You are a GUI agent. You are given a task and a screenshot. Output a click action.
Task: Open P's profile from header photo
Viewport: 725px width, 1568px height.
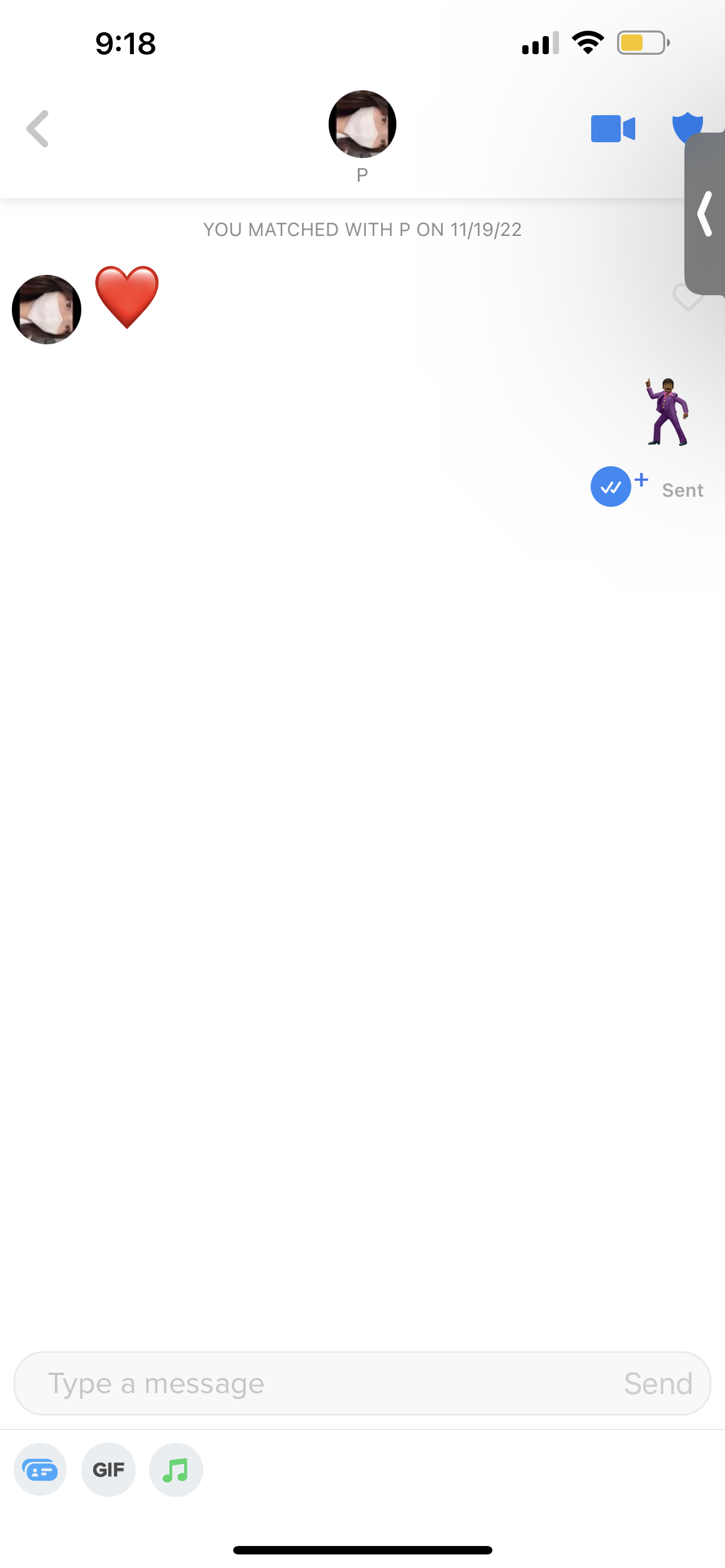click(362, 124)
